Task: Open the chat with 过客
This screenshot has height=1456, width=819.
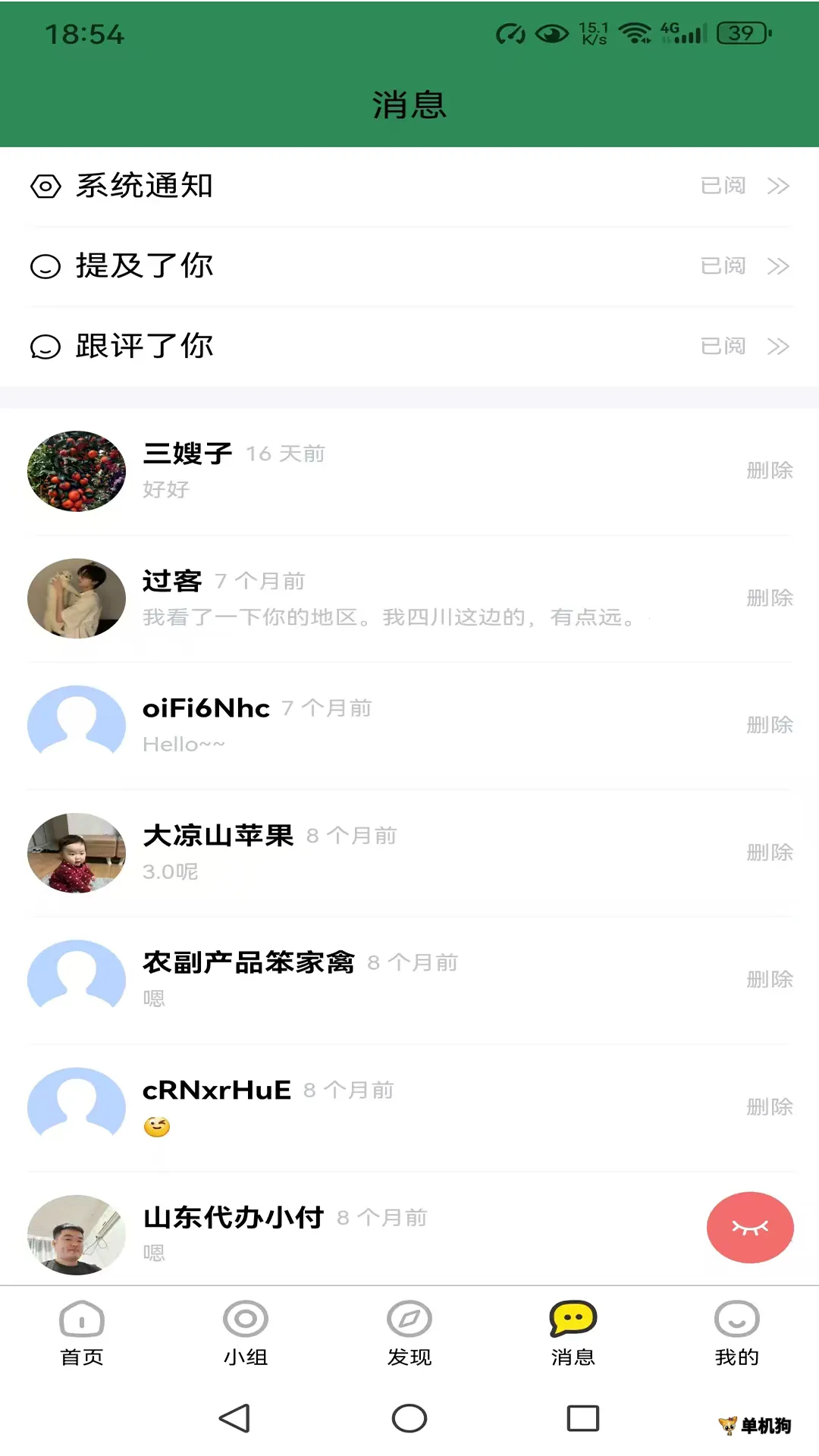Action: (x=379, y=598)
